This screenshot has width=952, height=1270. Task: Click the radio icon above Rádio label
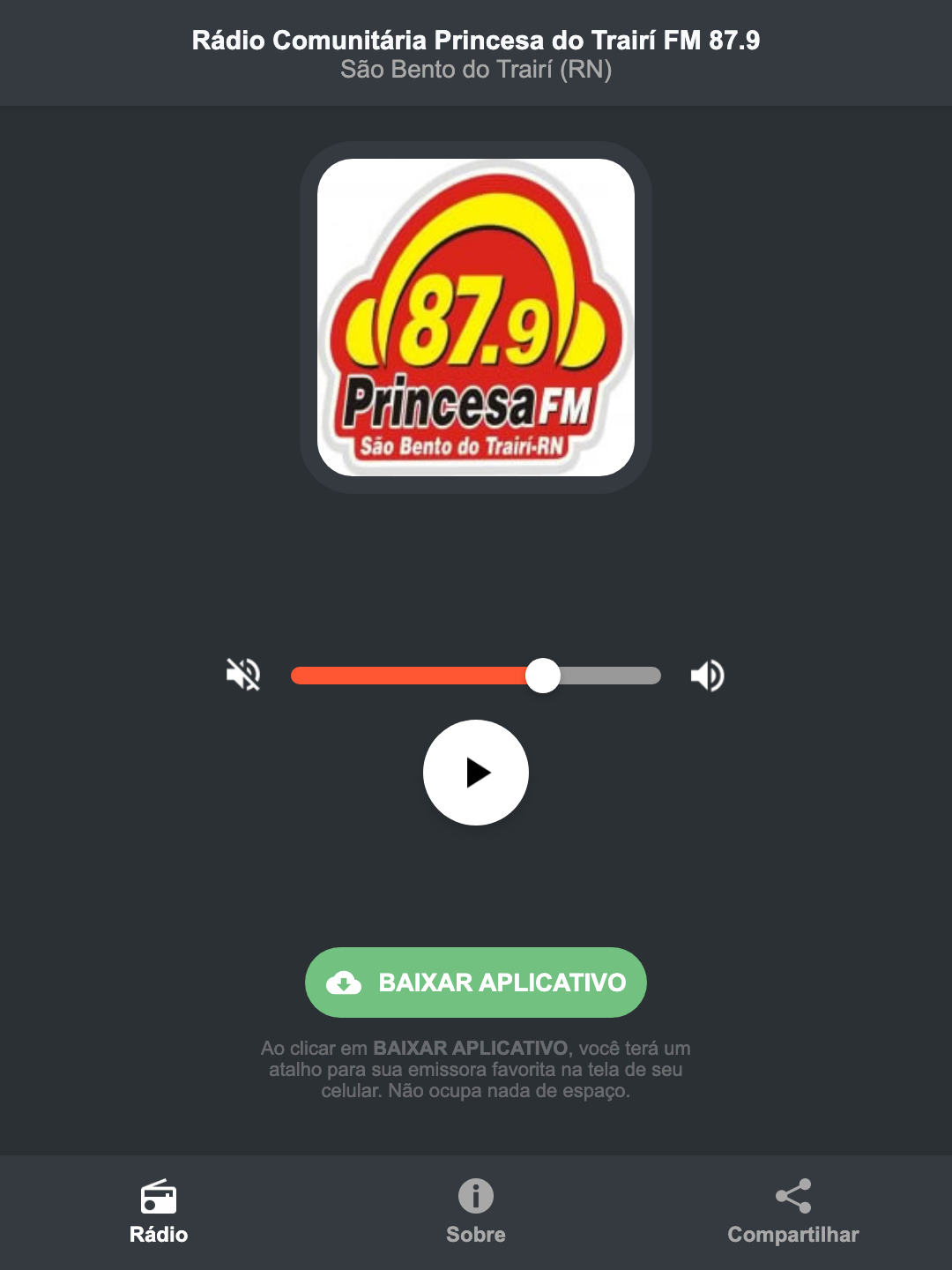[159, 1199]
